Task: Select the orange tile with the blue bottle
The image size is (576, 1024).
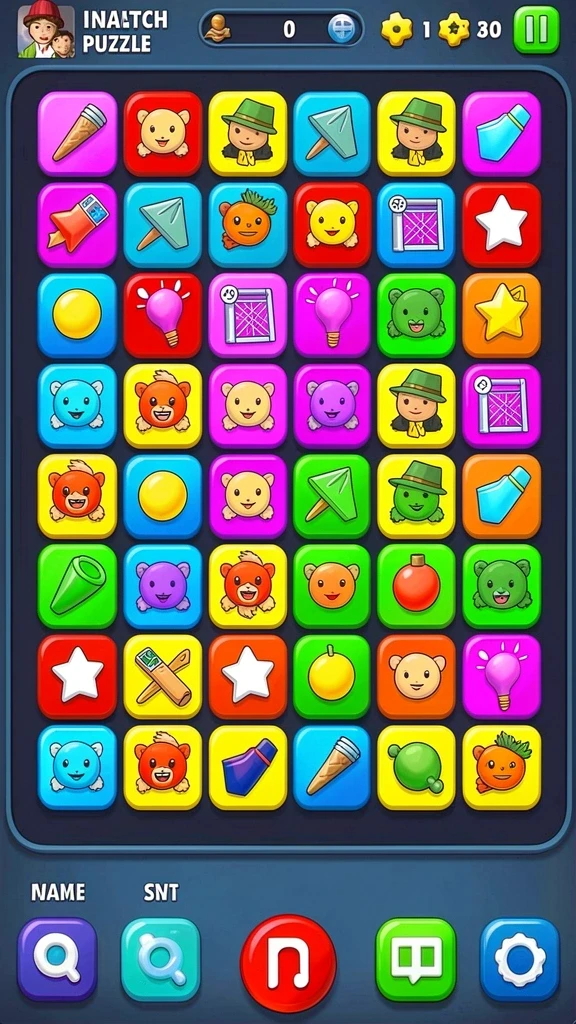Action: [x=502, y=496]
